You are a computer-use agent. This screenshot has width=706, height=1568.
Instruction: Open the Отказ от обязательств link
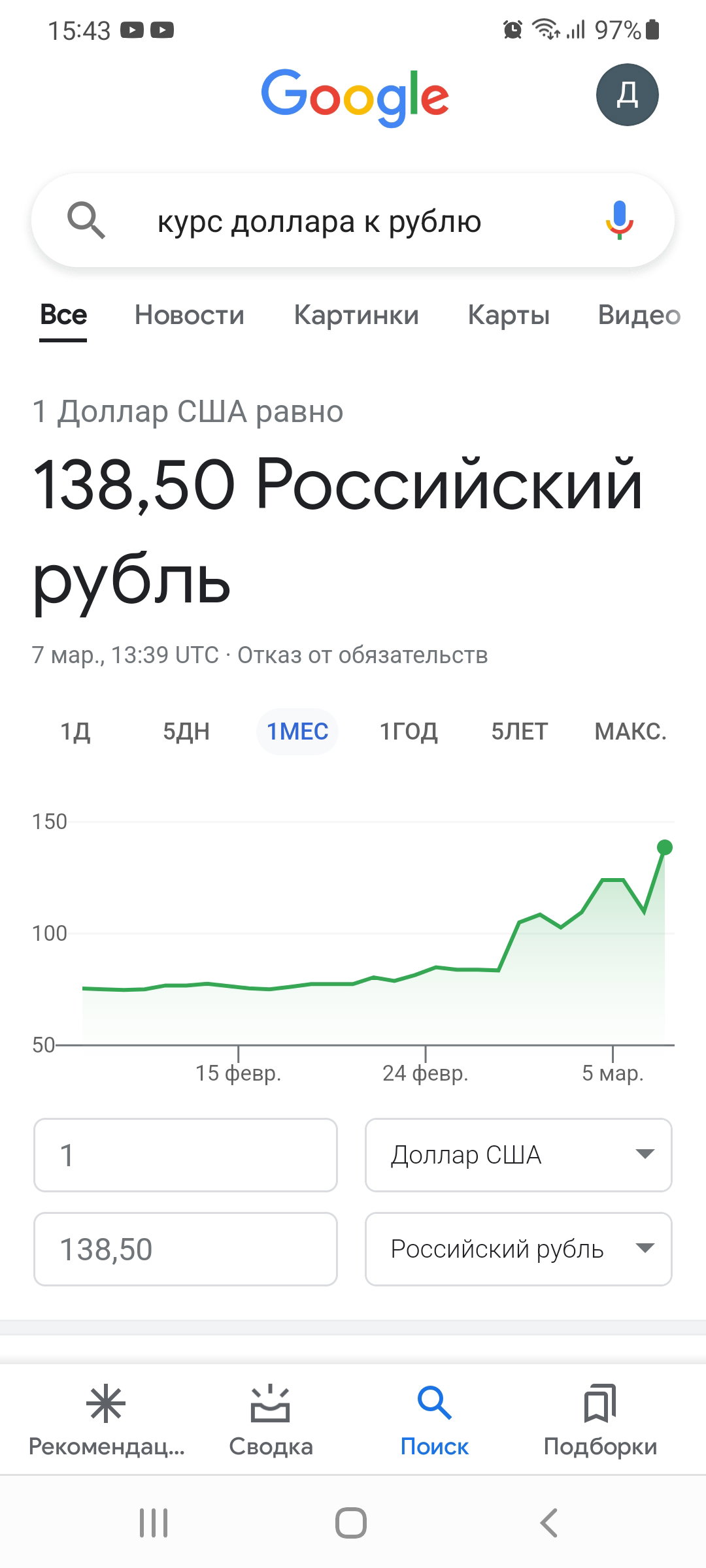pyautogui.click(x=362, y=655)
